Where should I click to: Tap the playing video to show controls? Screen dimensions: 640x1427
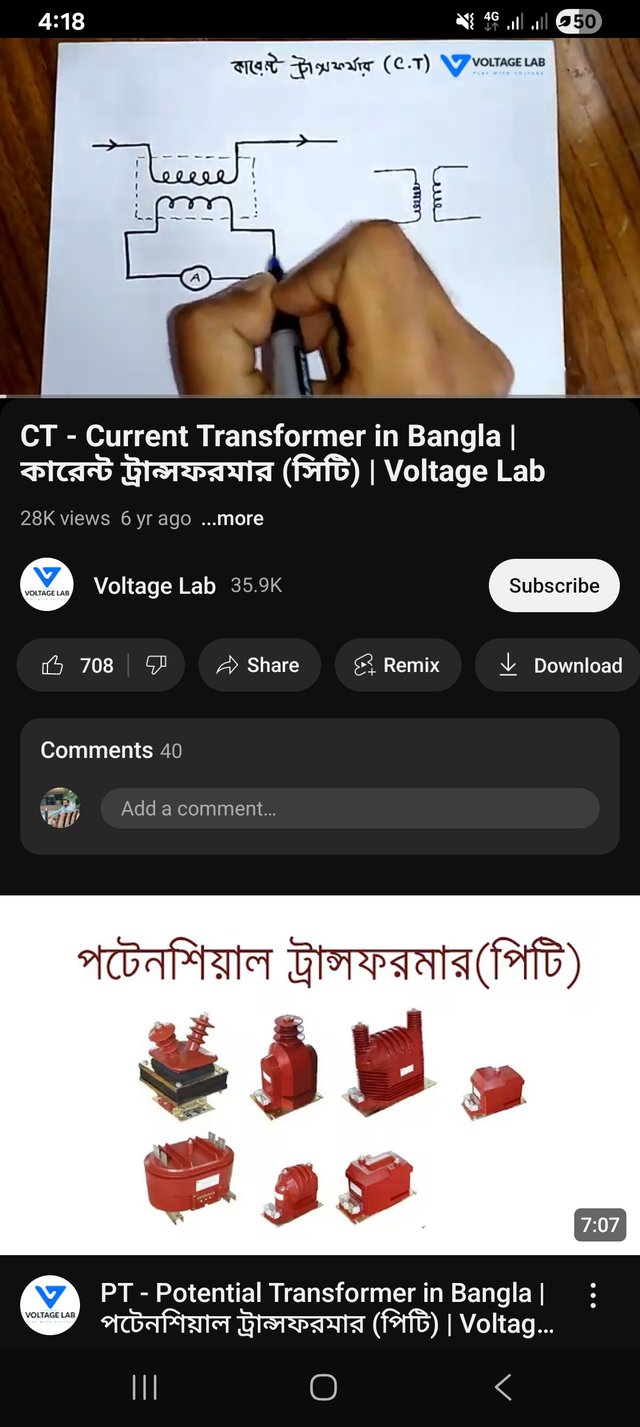(x=320, y=217)
